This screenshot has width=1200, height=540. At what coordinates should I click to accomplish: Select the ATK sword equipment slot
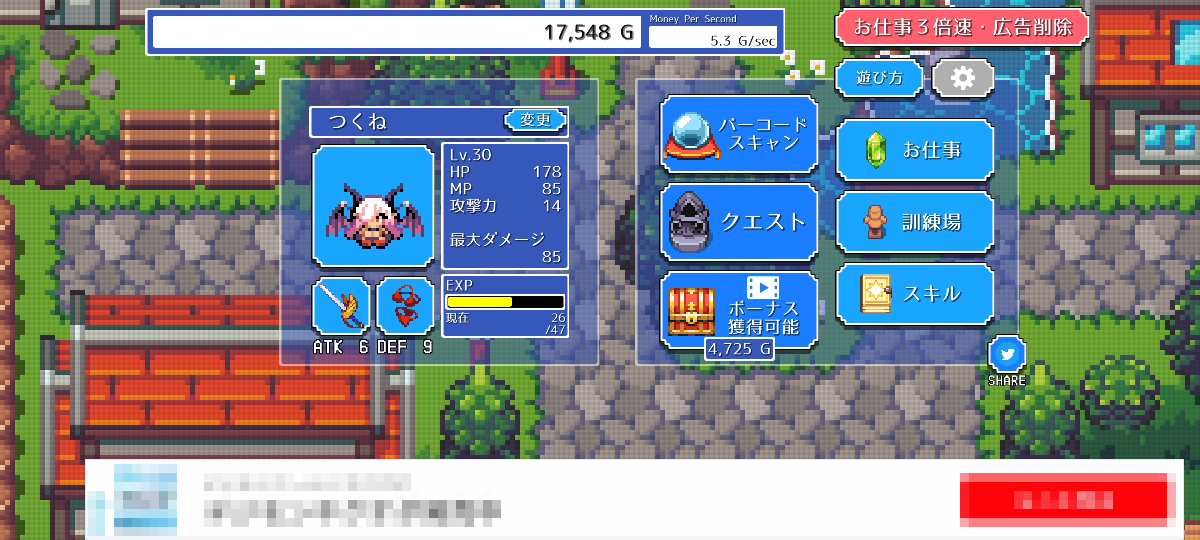[x=342, y=306]
